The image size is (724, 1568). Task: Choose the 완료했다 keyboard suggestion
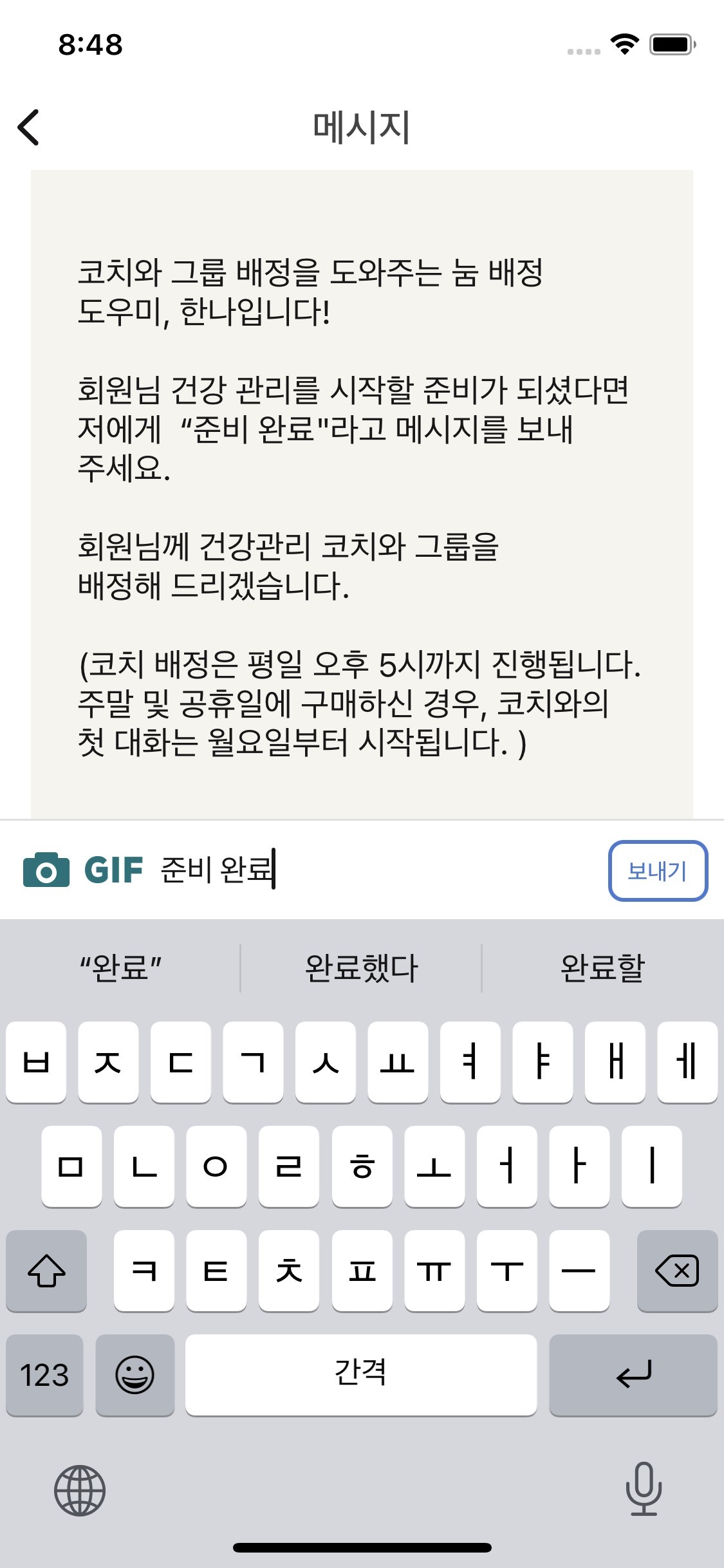click(x=361, y=967)
